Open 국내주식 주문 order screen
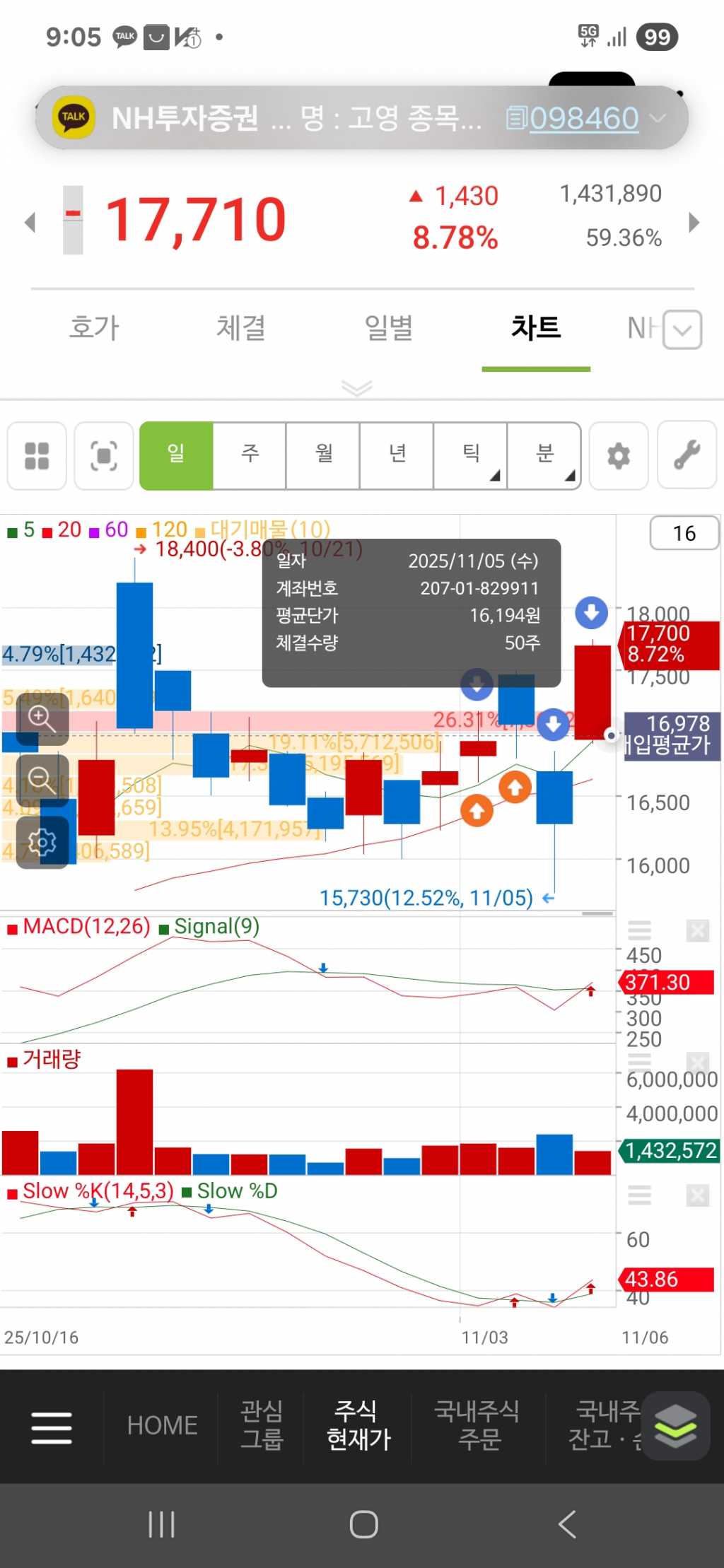 tap(477, 1425)
